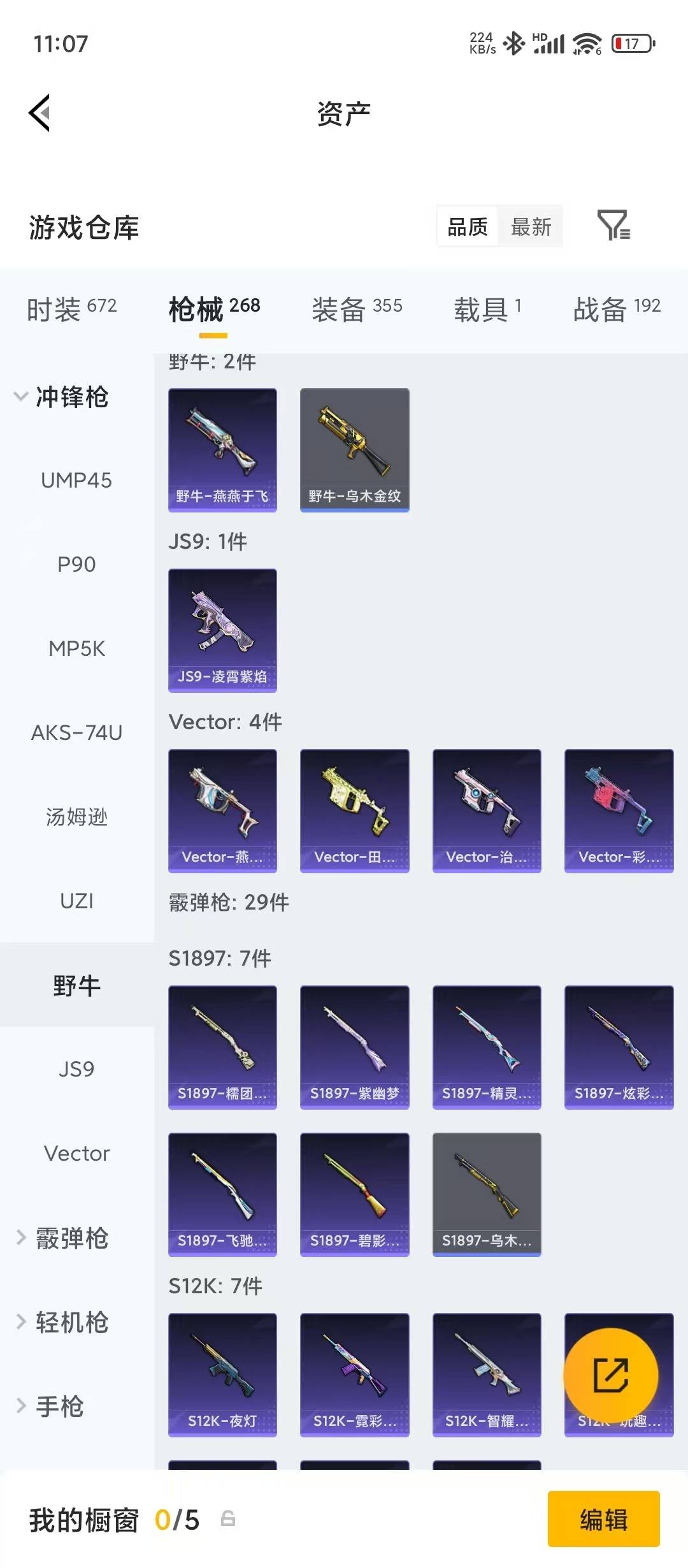Select the P90 category in sidebar
Screen dimensions: 688x1568
pyautogui.click(x=76, y=564)
